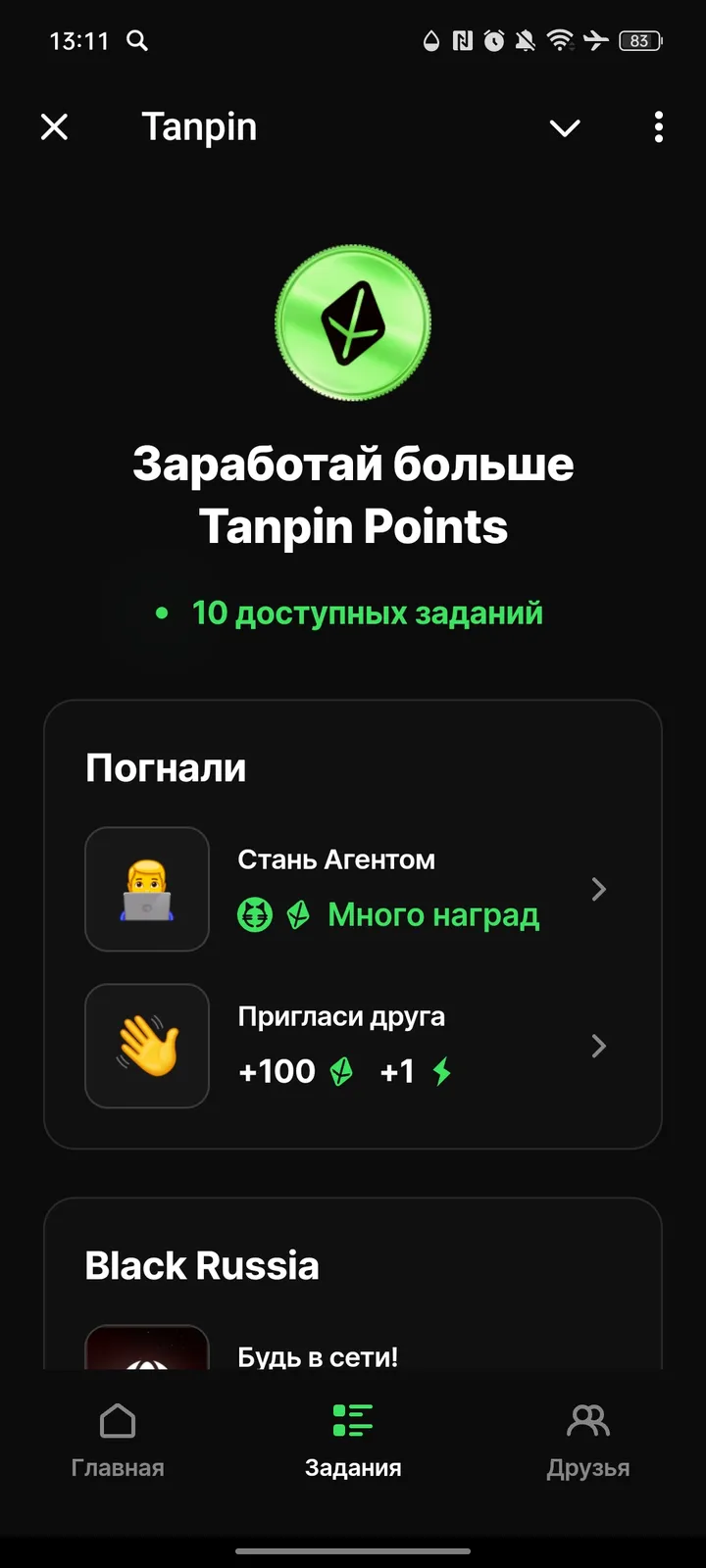Tap the Много наград reward label
Viewport: 706px width, 1568px height.
tap(432, 914)
